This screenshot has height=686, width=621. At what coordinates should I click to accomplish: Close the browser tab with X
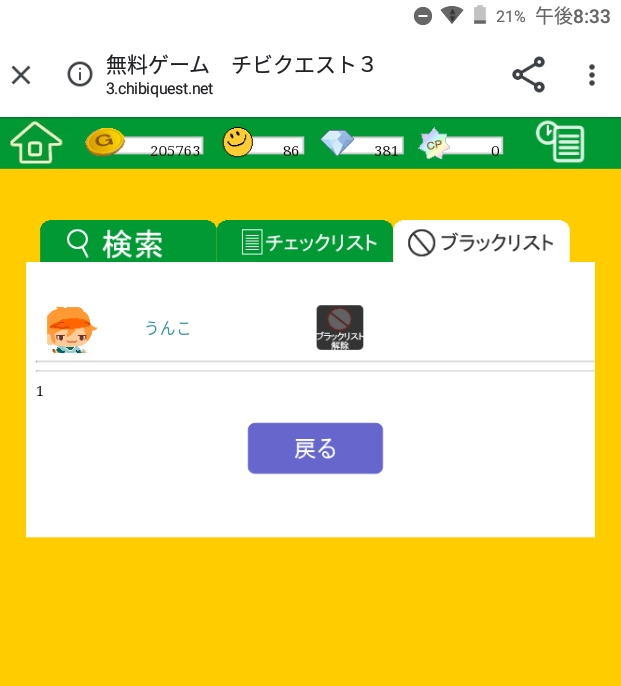point(21,75)
